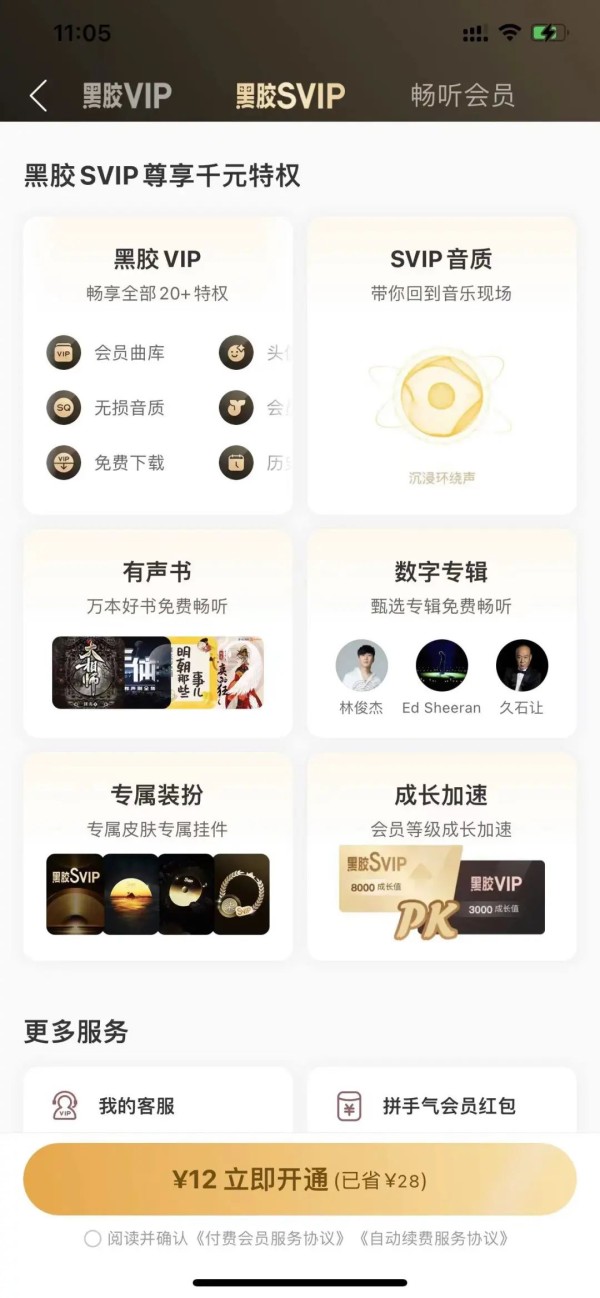
Task: Switch to the 畅听会员 tab
Action: click(462, 96)
